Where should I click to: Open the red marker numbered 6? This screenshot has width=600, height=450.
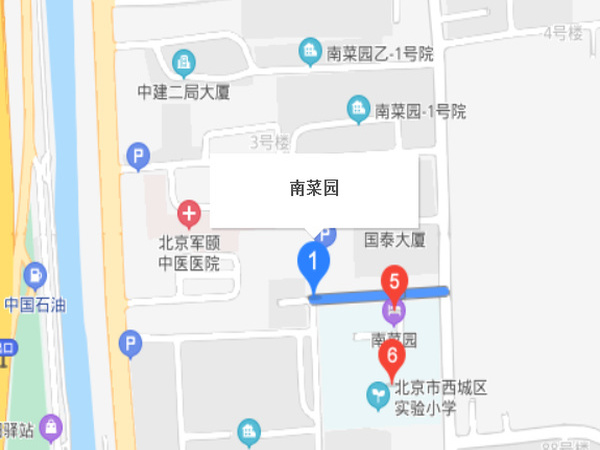point(391,356)
